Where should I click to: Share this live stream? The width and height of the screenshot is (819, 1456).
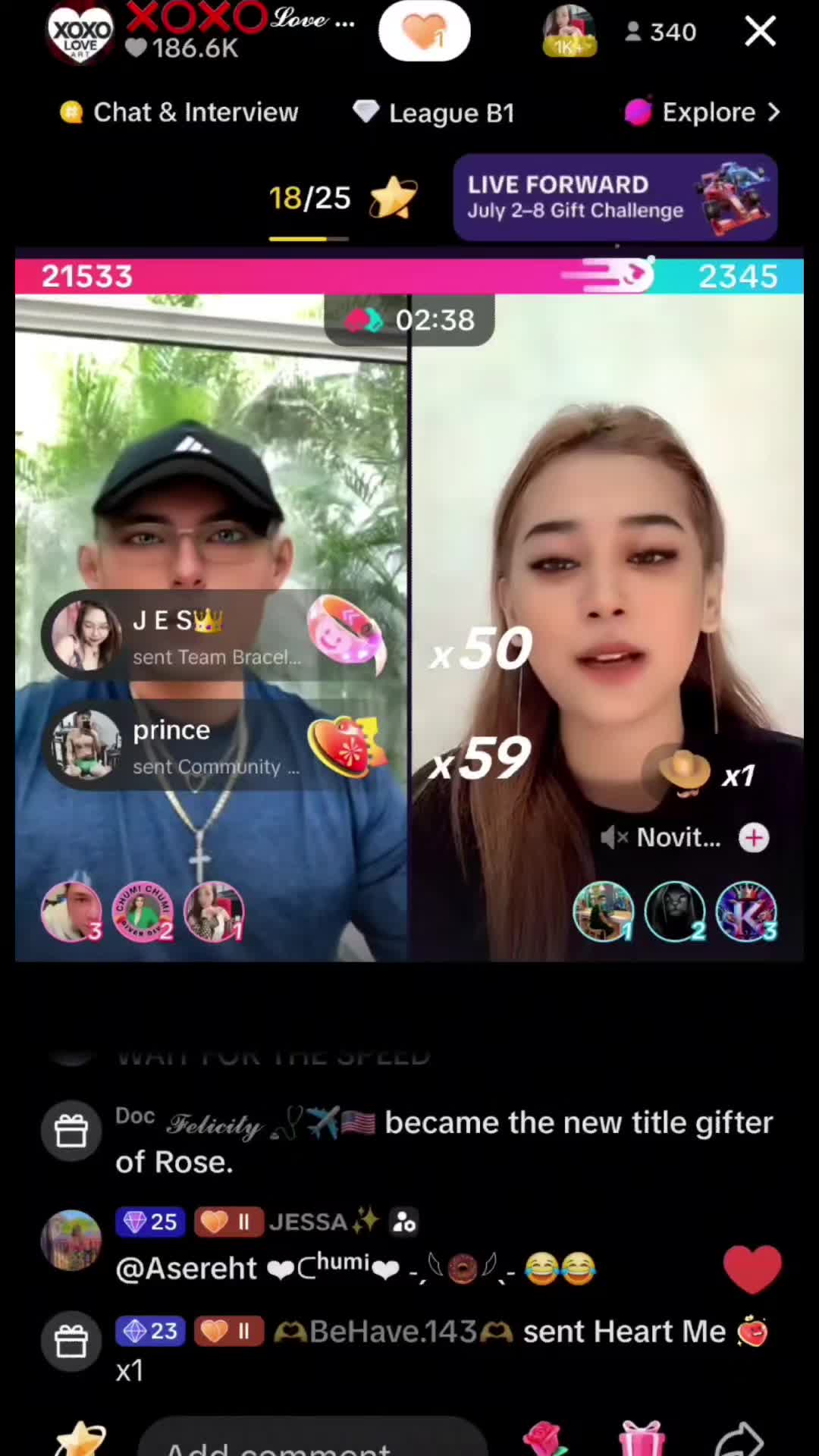739,1439
